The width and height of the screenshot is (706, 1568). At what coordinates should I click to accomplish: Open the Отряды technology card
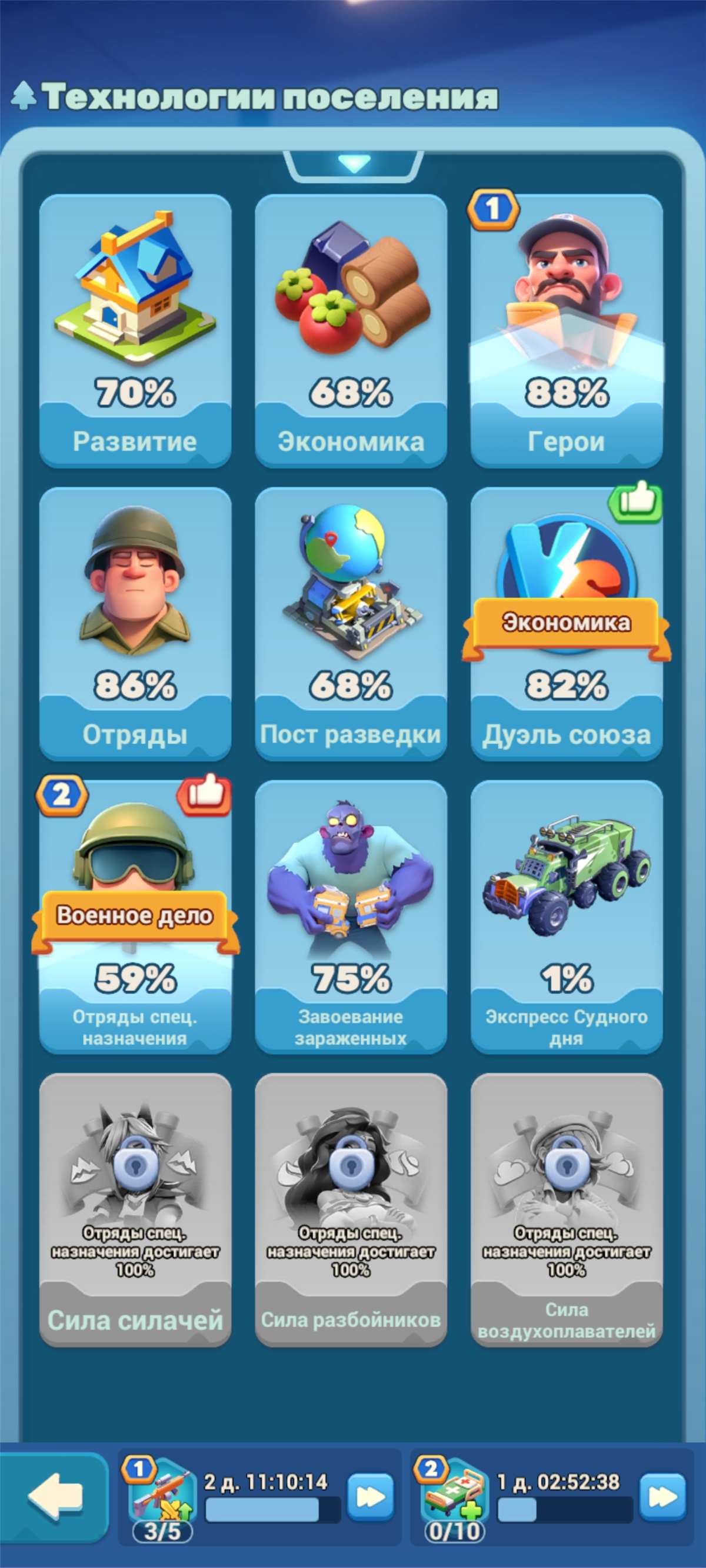tap(135, 623)
